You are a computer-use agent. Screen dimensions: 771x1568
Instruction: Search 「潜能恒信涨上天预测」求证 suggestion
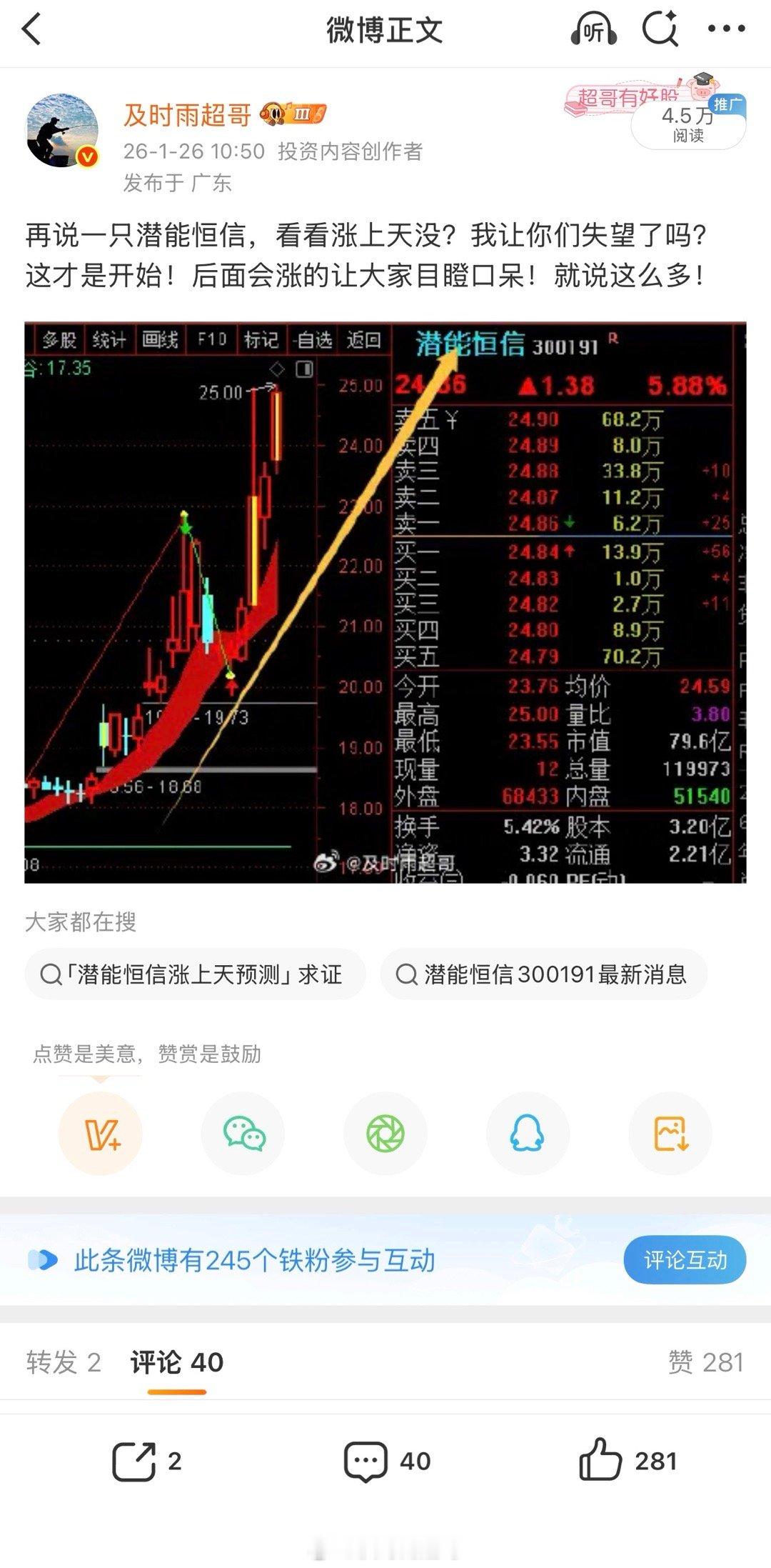194,972
